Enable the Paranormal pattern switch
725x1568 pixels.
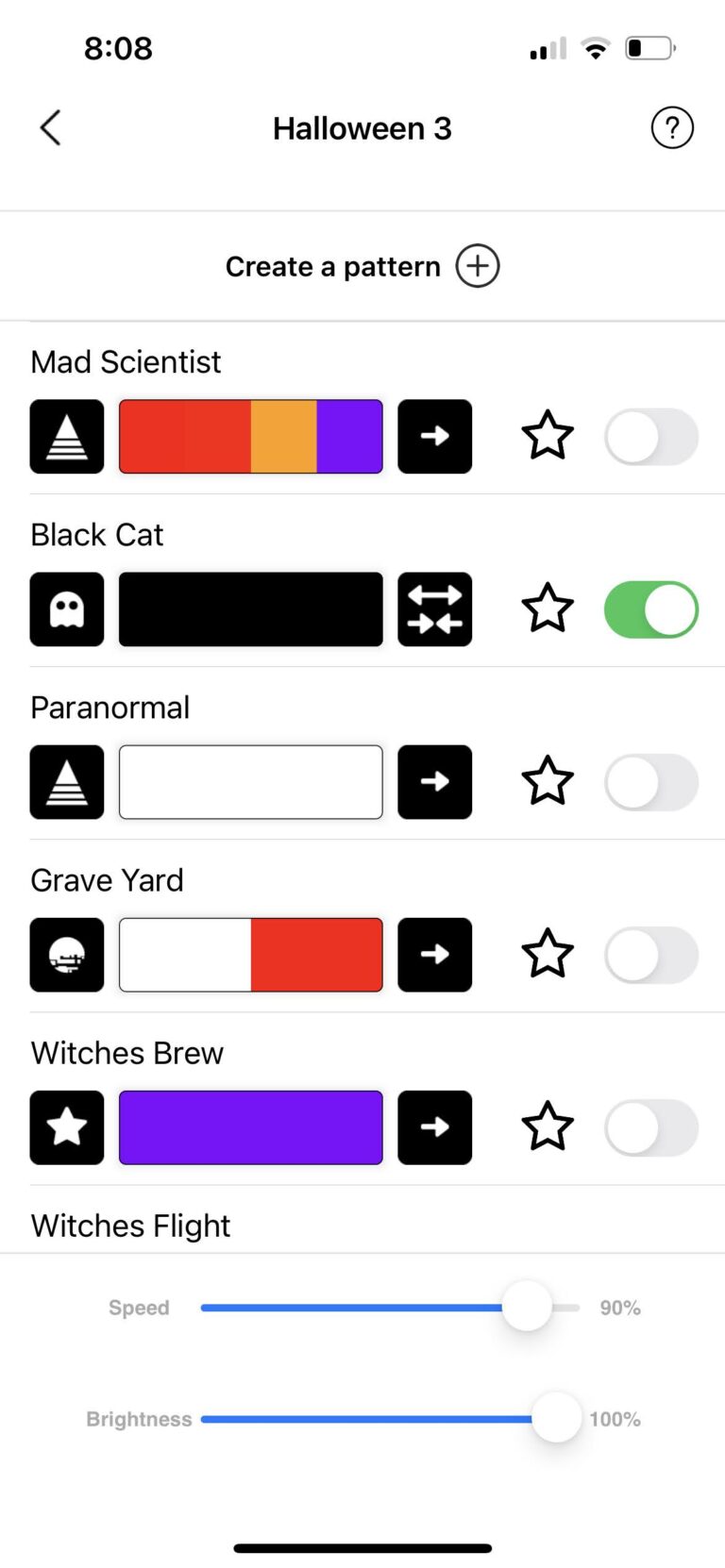click(650, 782)
